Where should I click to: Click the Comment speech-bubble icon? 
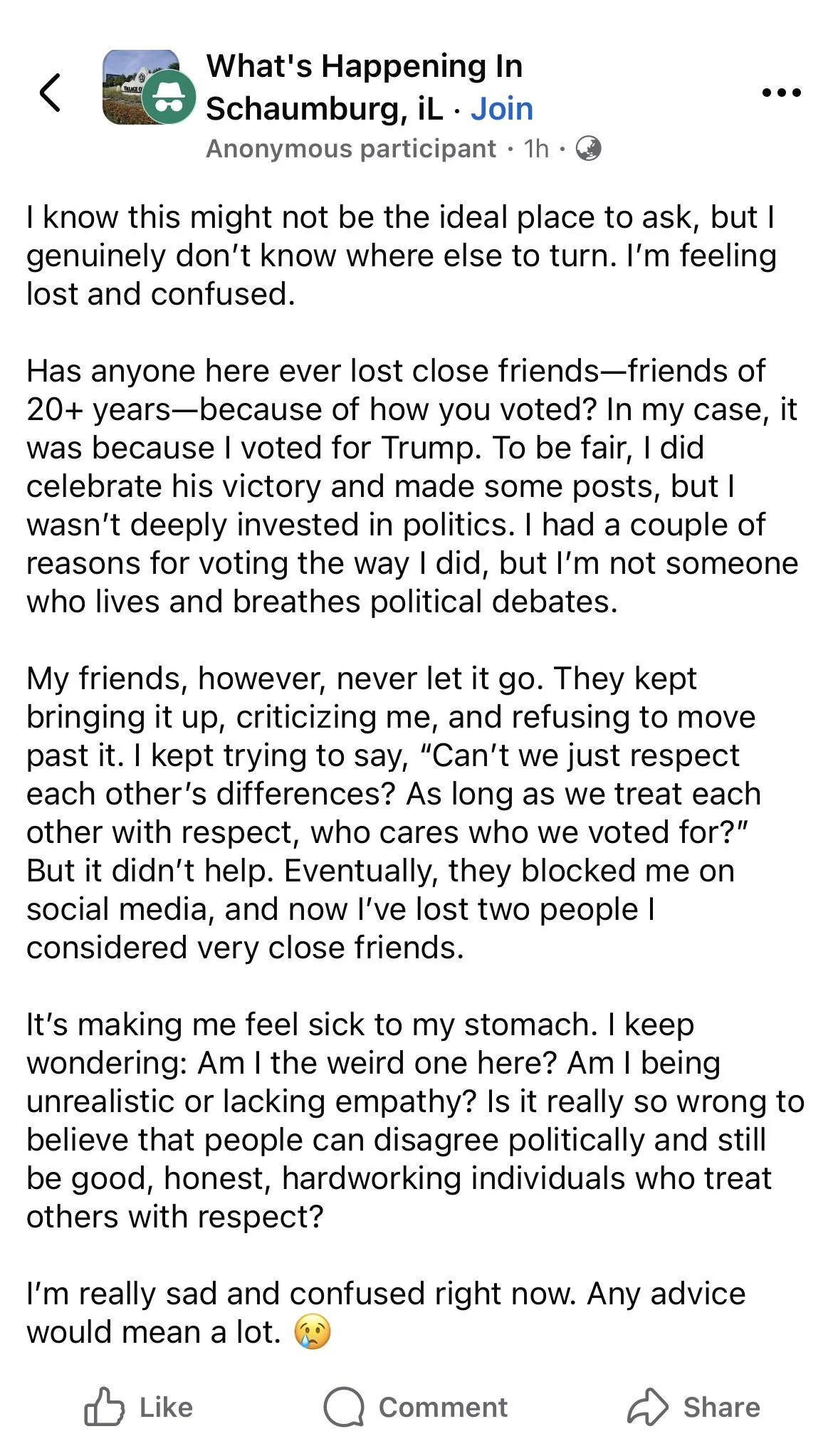click(345, 1406)
